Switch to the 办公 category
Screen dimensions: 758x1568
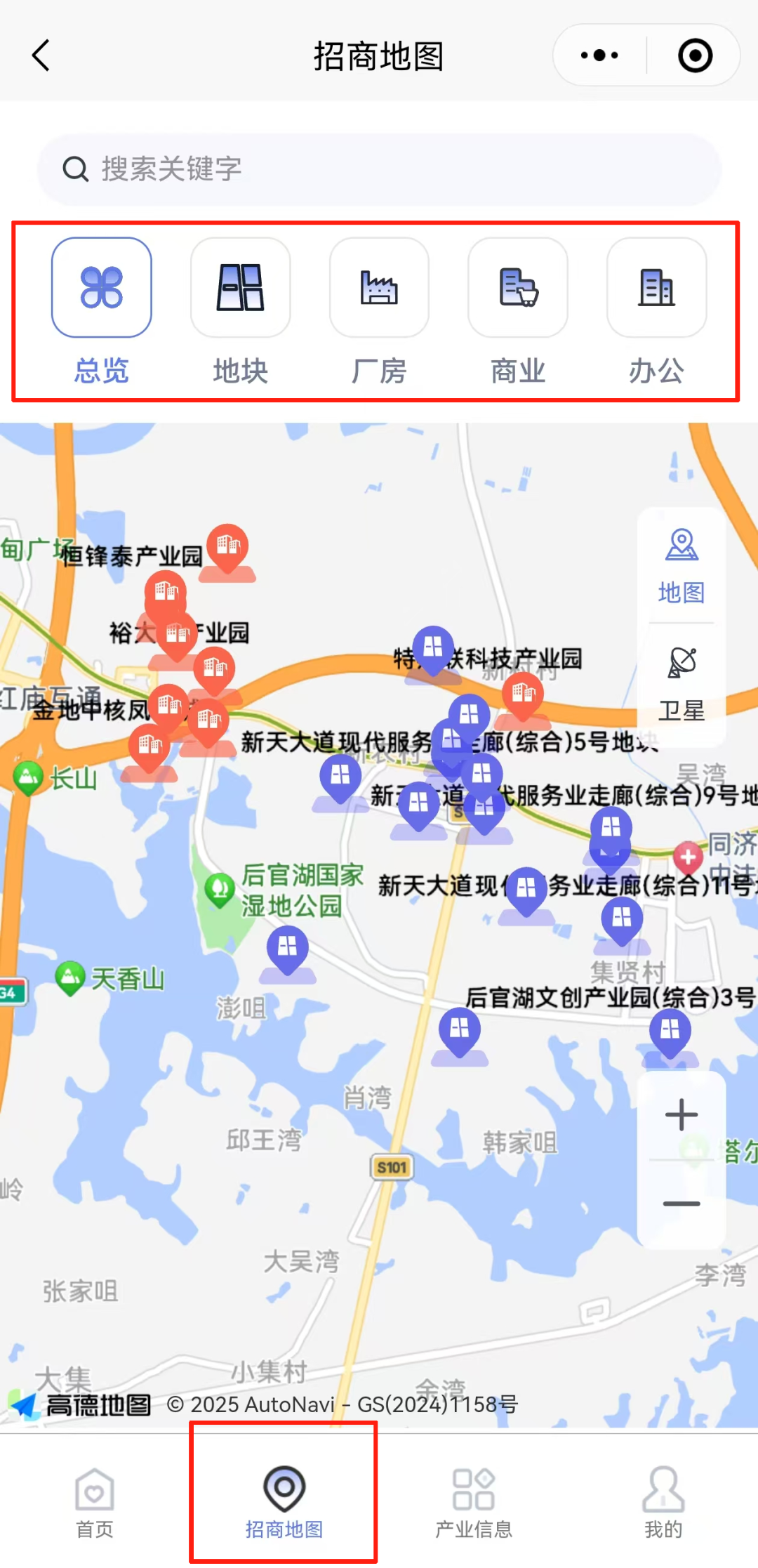[656, 287]
